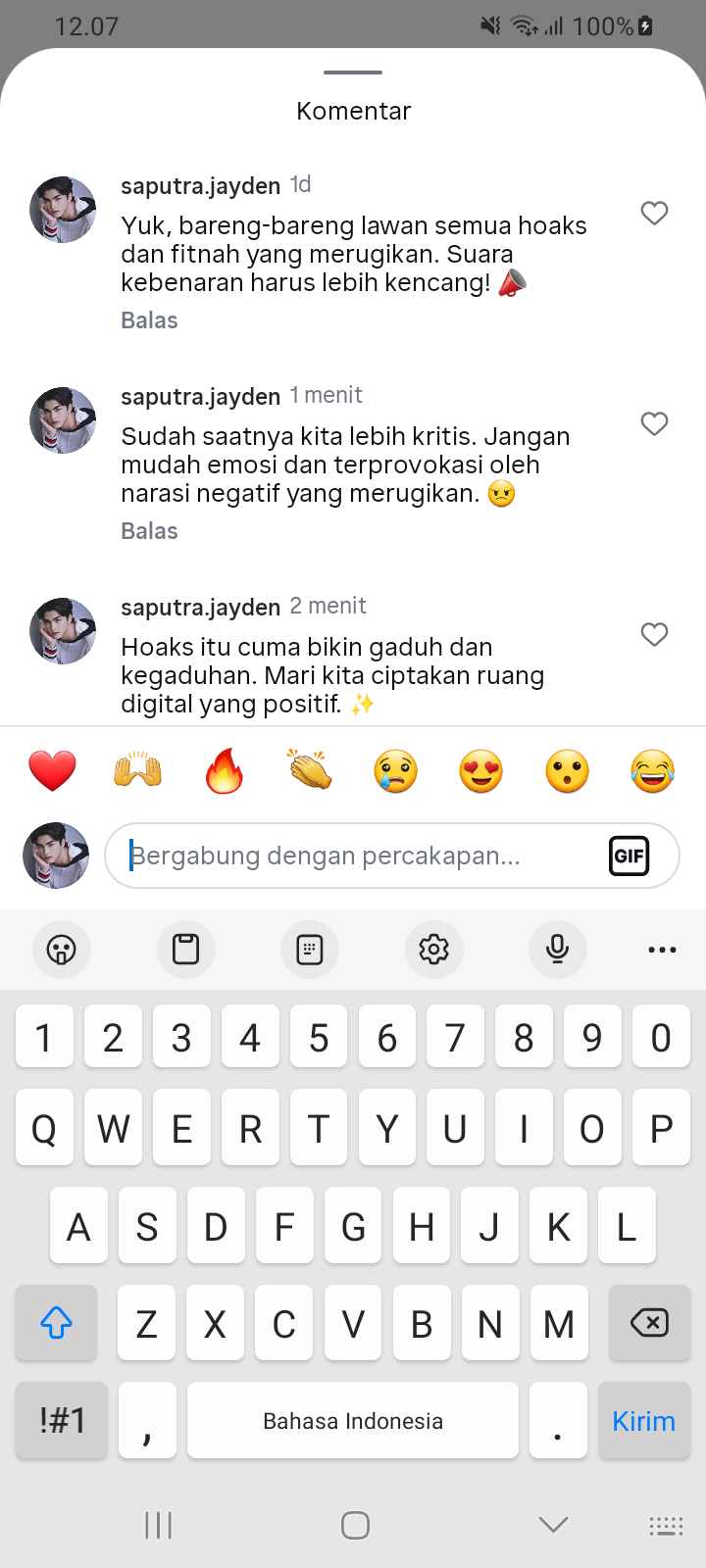The height and width of the screenshot is (1568, 706).
Task: Open keyboard settings gear
Action: click(x=433, y=949)
